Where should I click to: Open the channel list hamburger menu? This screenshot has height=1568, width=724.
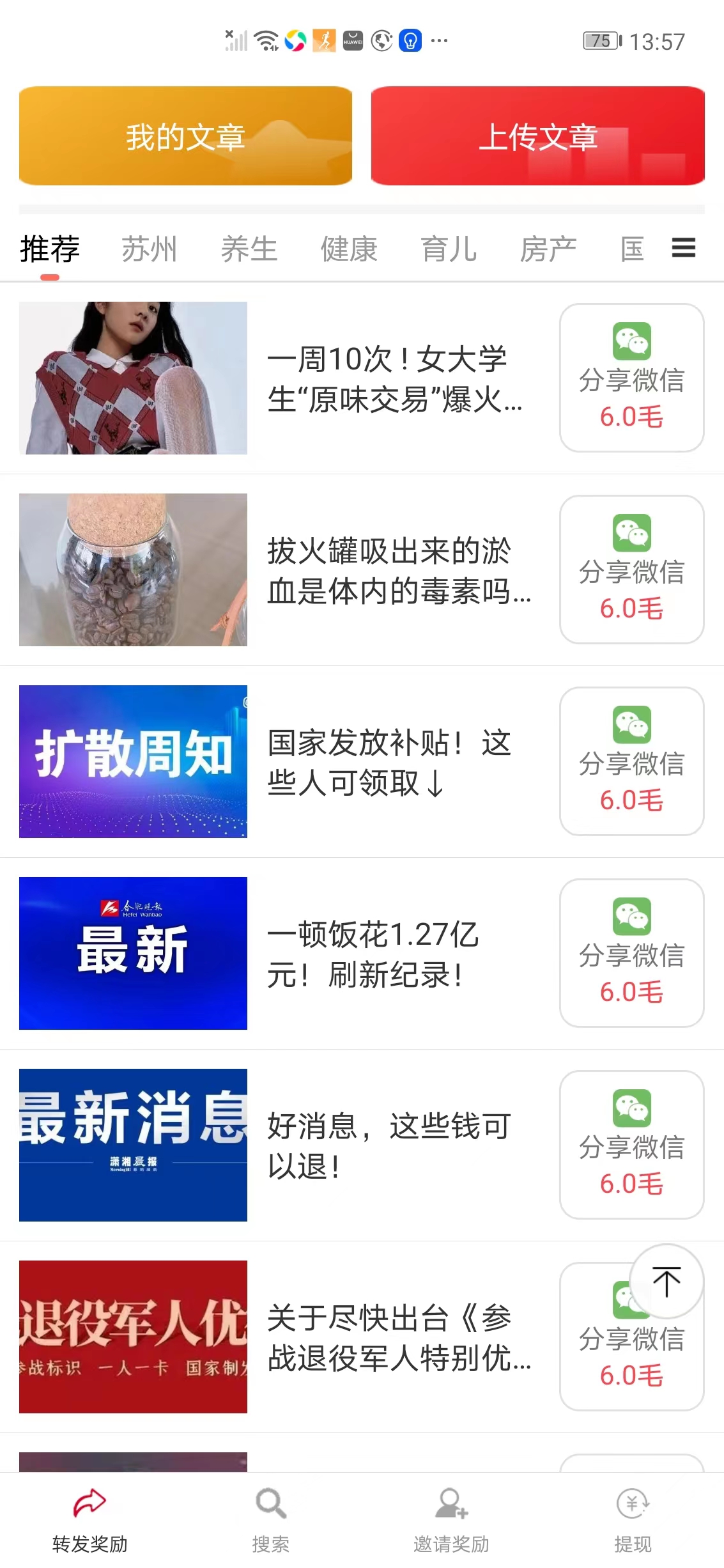click(x=682, y=249)
